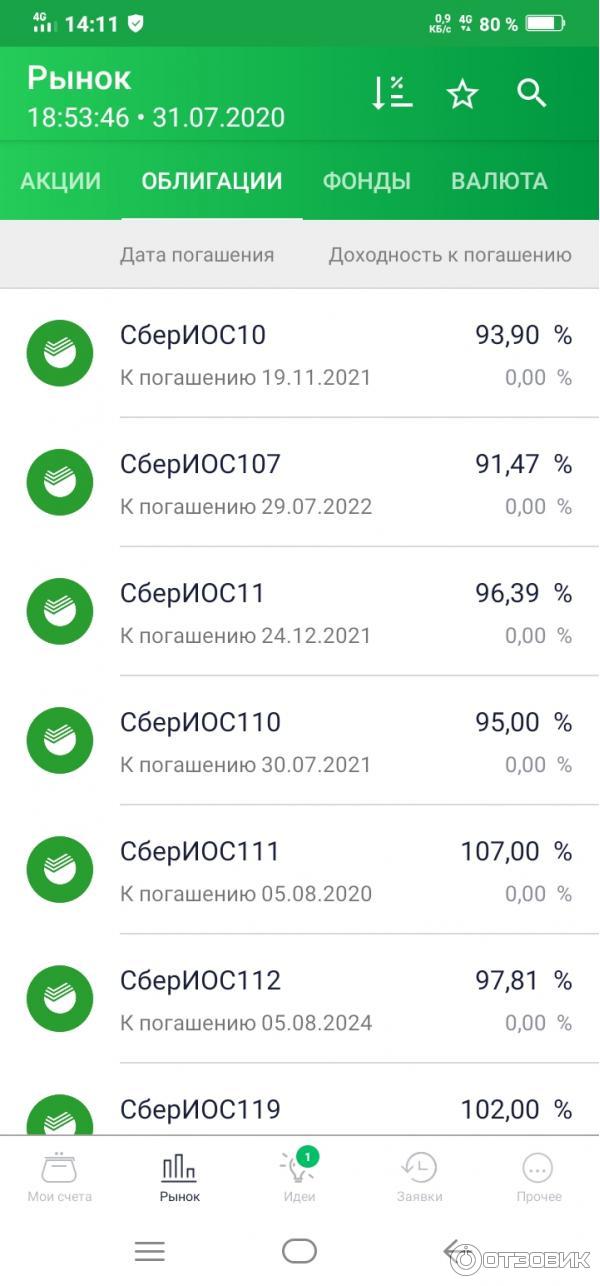The height and width of the screenshot is (1286, 600).
Task: Open bond СберИОС11
Action: (300, 611)
